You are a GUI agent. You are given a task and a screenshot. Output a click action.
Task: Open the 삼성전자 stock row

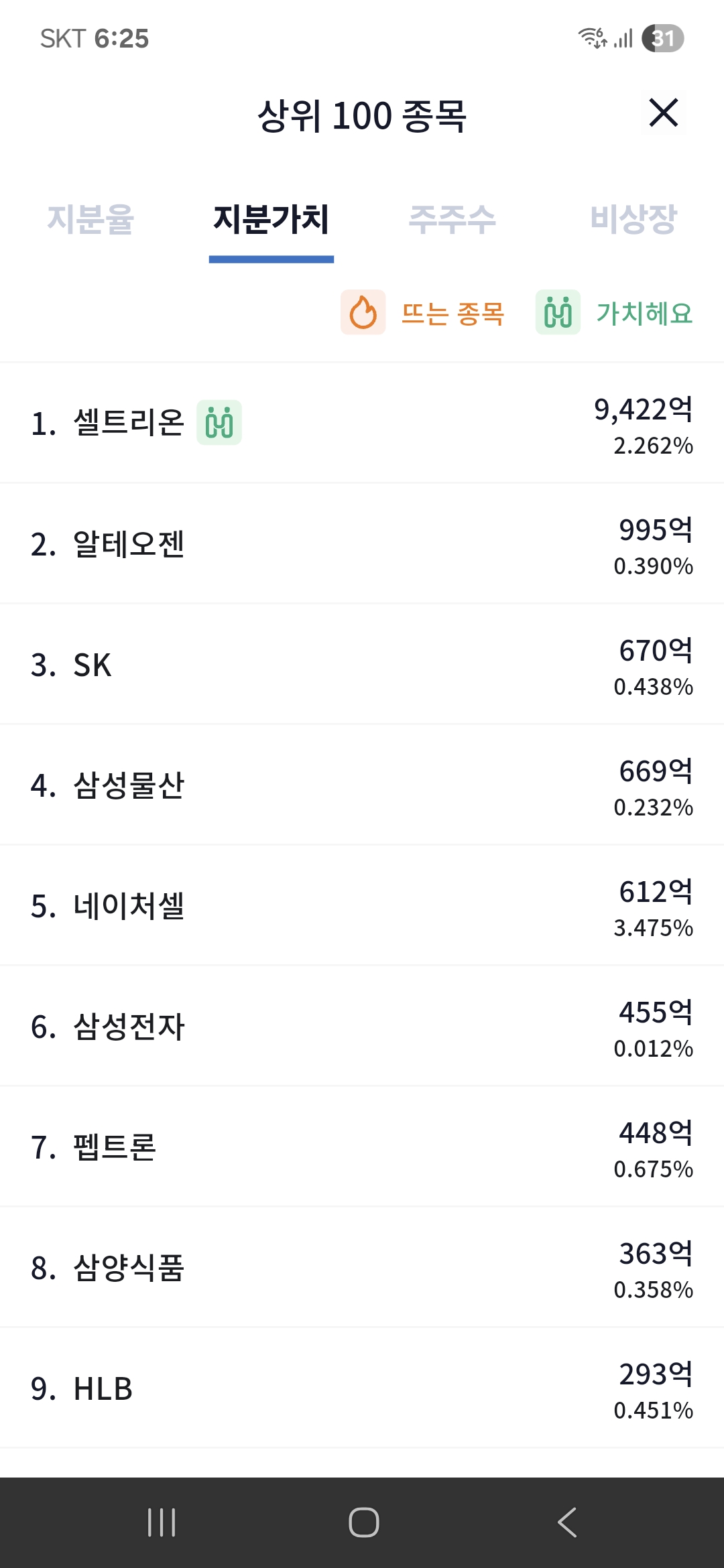362,1026
